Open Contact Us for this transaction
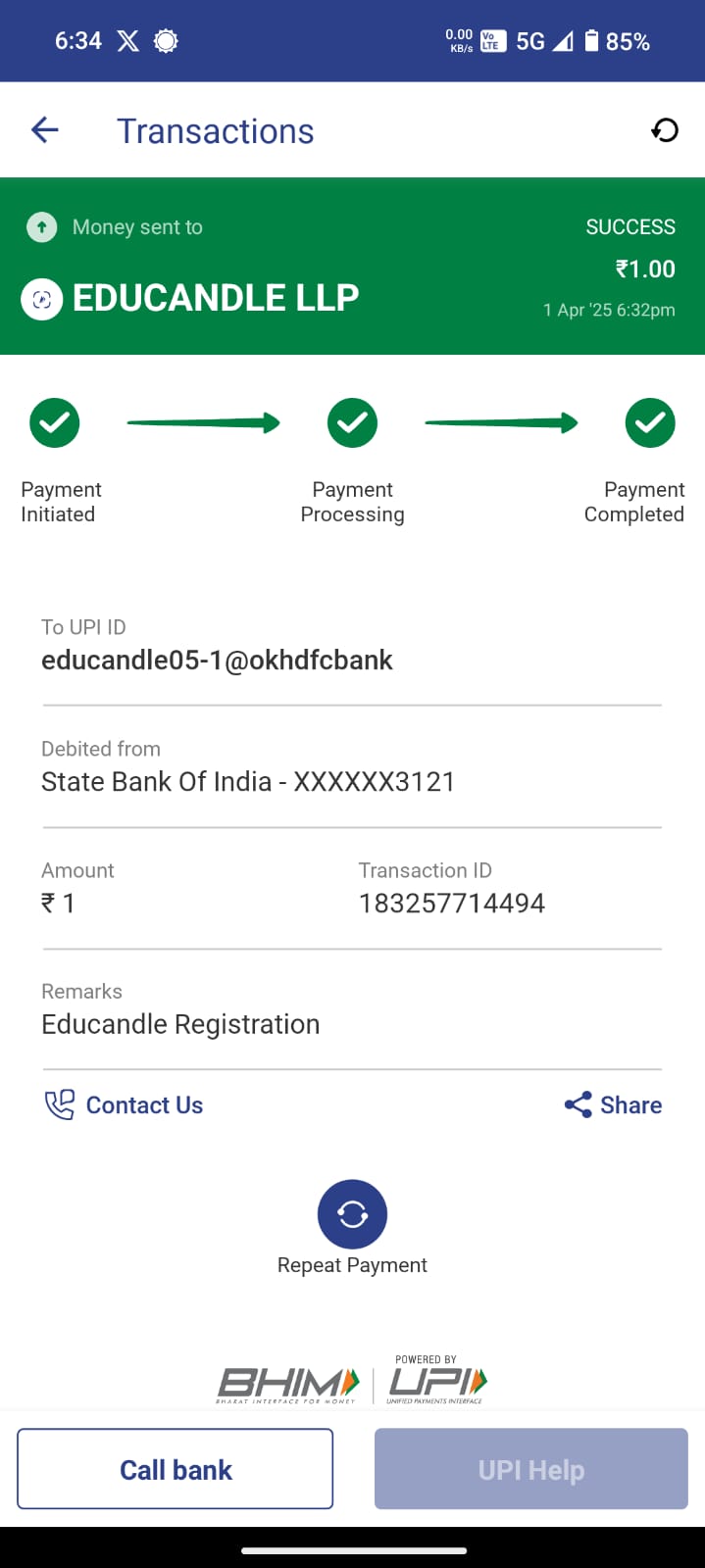 coord(125,1105)
